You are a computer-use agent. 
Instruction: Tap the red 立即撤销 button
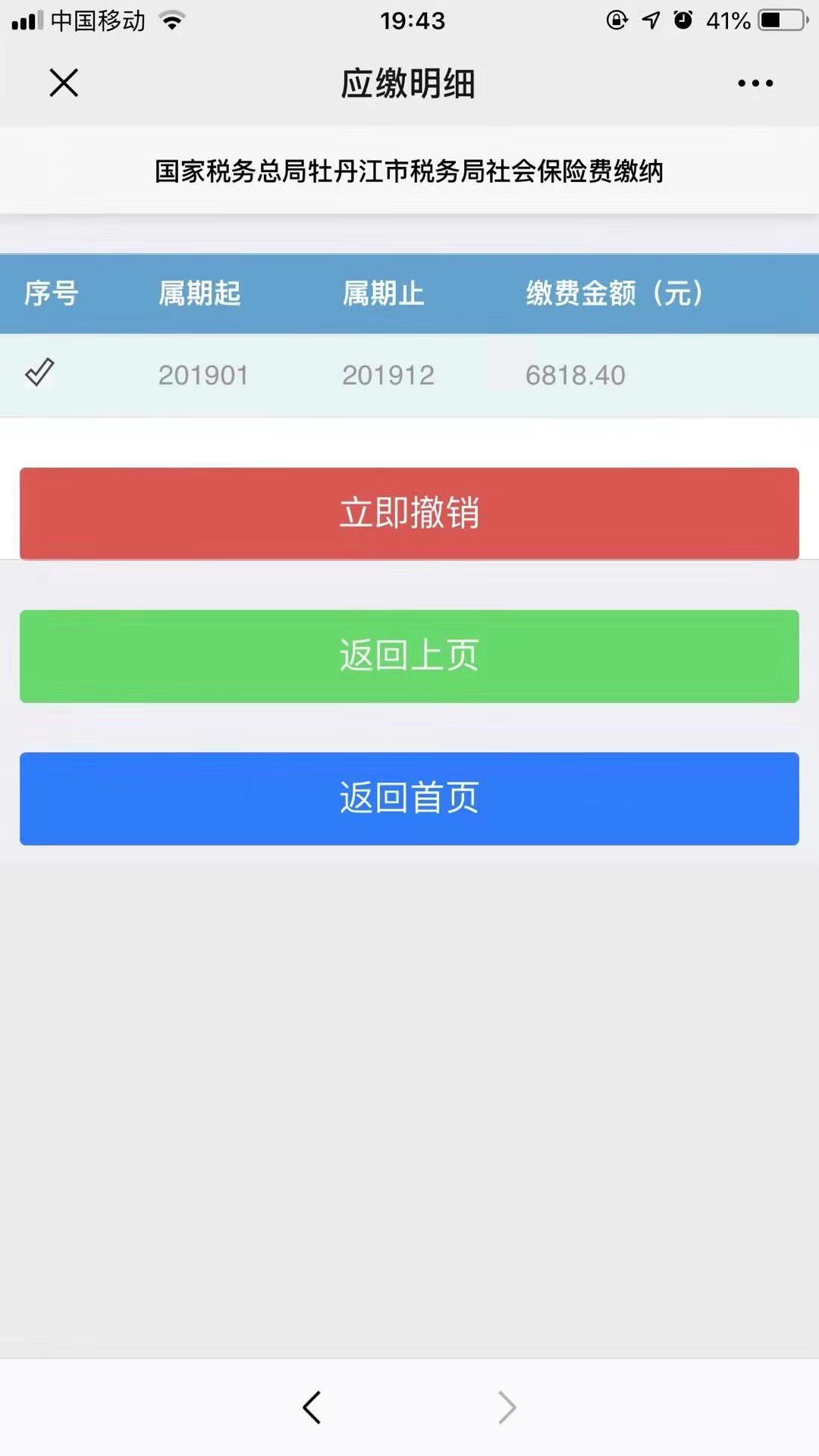[409, 513]
